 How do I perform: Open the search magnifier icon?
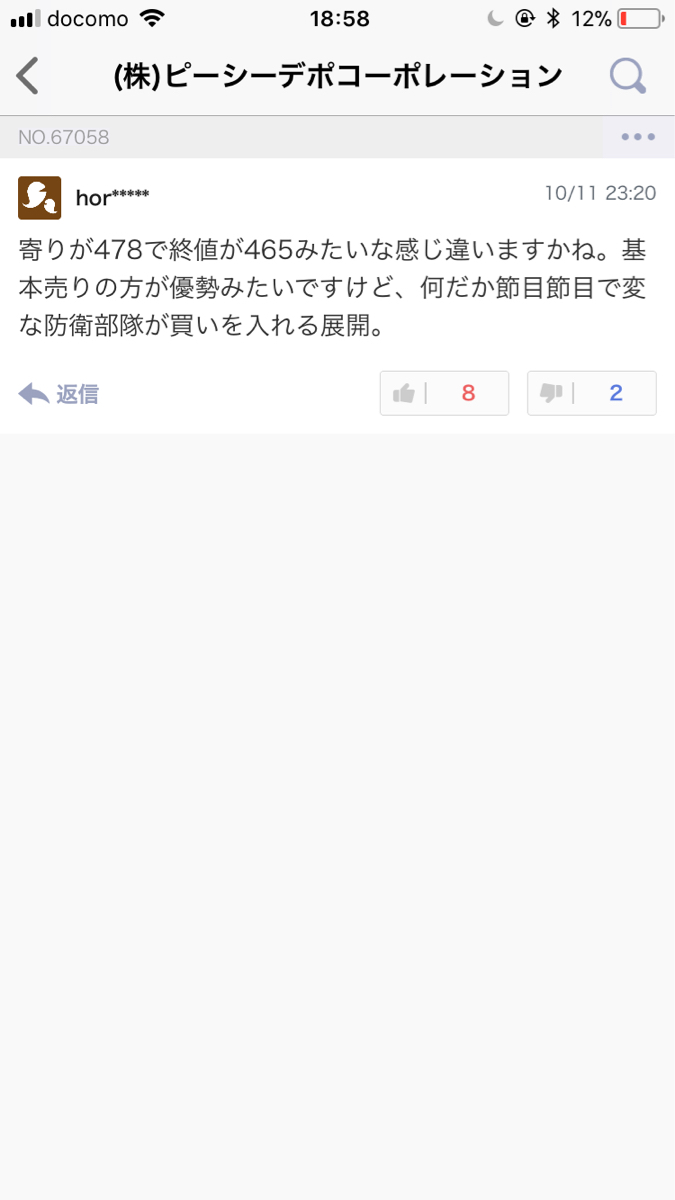click(628, 76)
